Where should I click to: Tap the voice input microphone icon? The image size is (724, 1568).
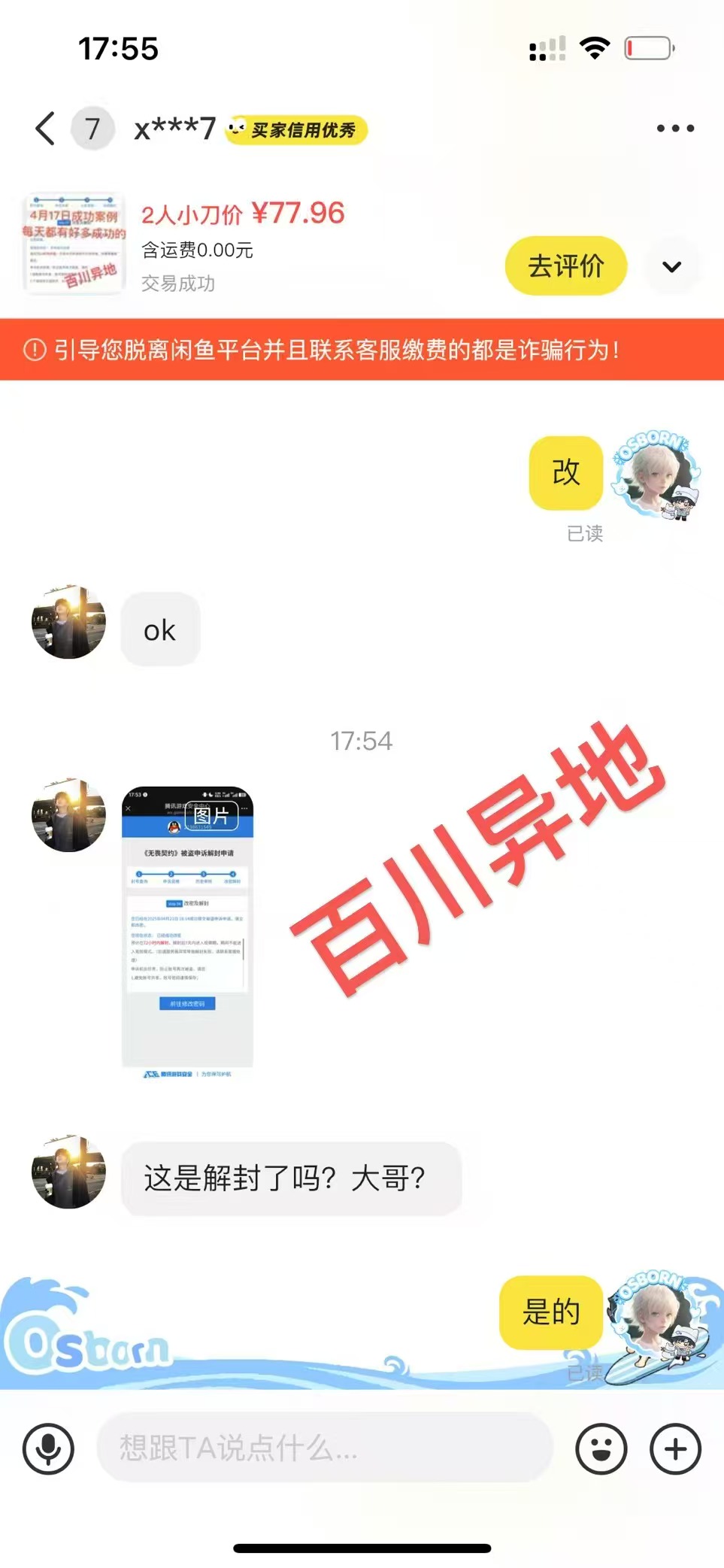click(x=49, y=1448)
